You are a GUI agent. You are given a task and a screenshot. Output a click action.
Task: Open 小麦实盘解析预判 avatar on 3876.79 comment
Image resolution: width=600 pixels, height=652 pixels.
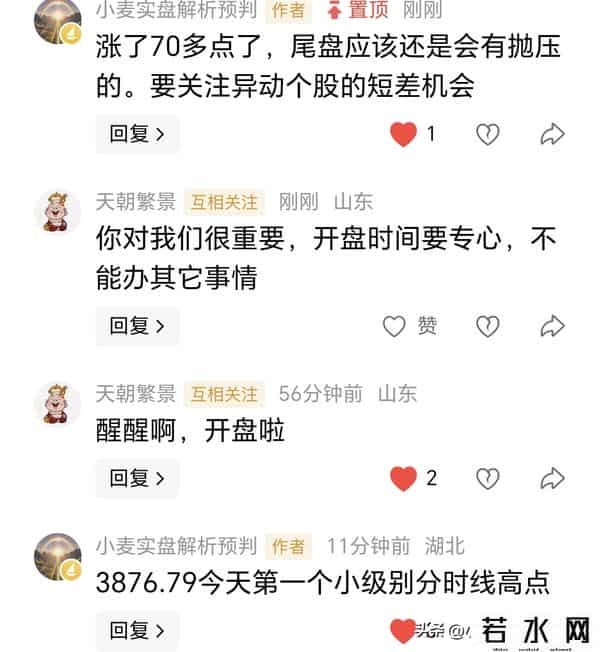(x=58, y=556)
